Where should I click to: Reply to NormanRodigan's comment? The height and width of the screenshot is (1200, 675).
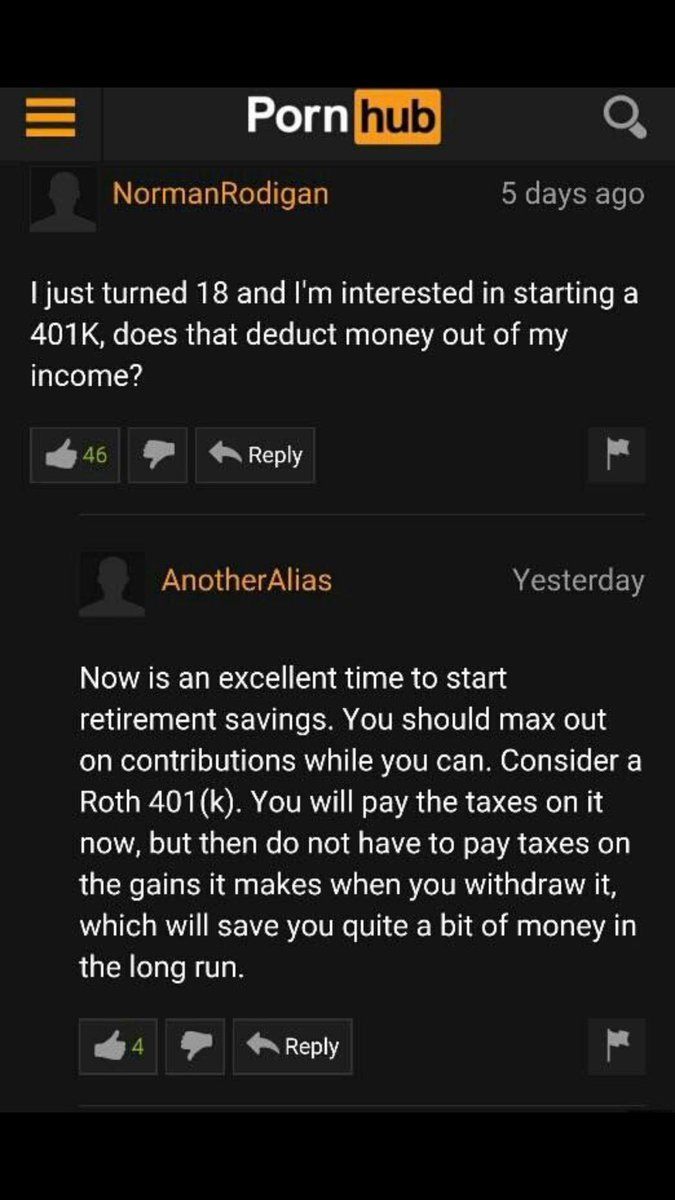255,455
